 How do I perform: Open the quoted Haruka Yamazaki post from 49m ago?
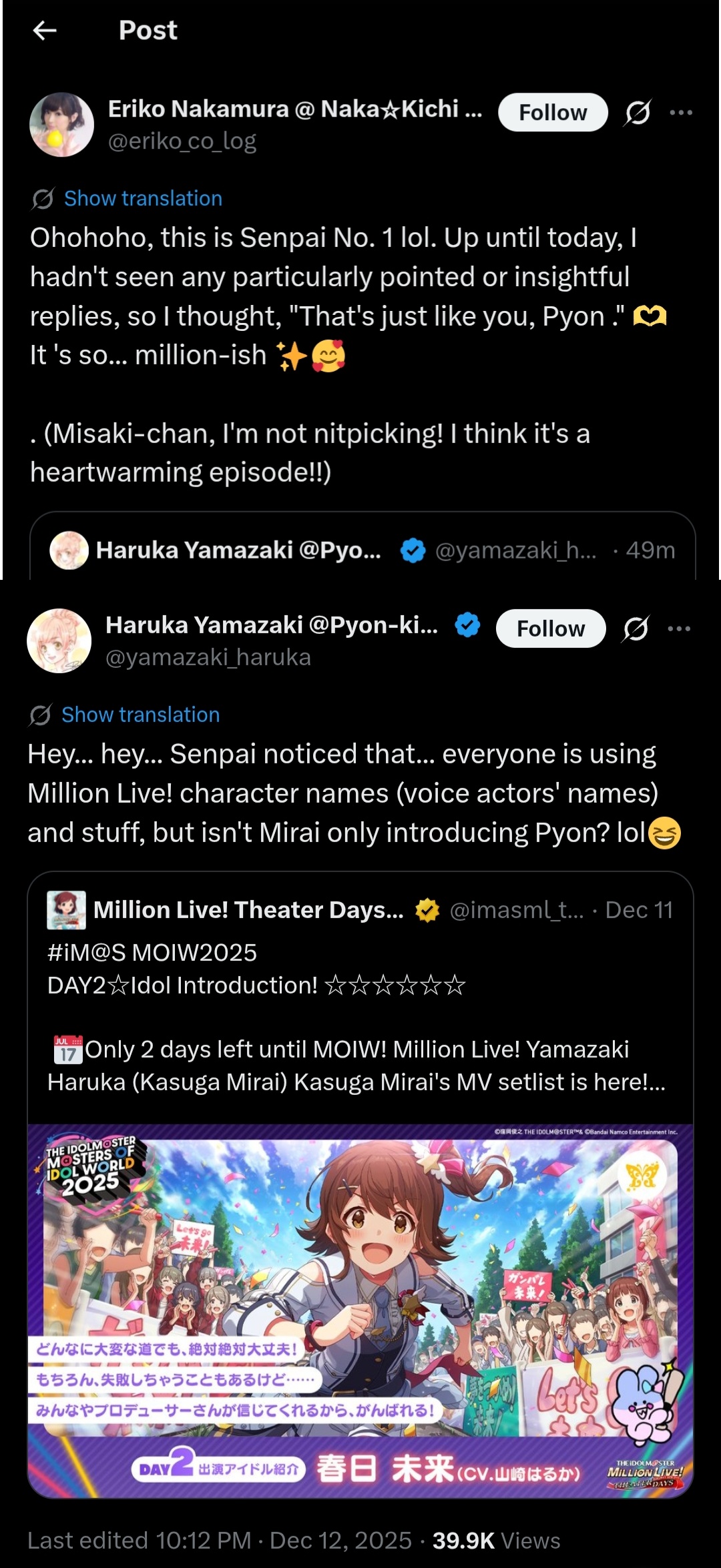point(362,550)
